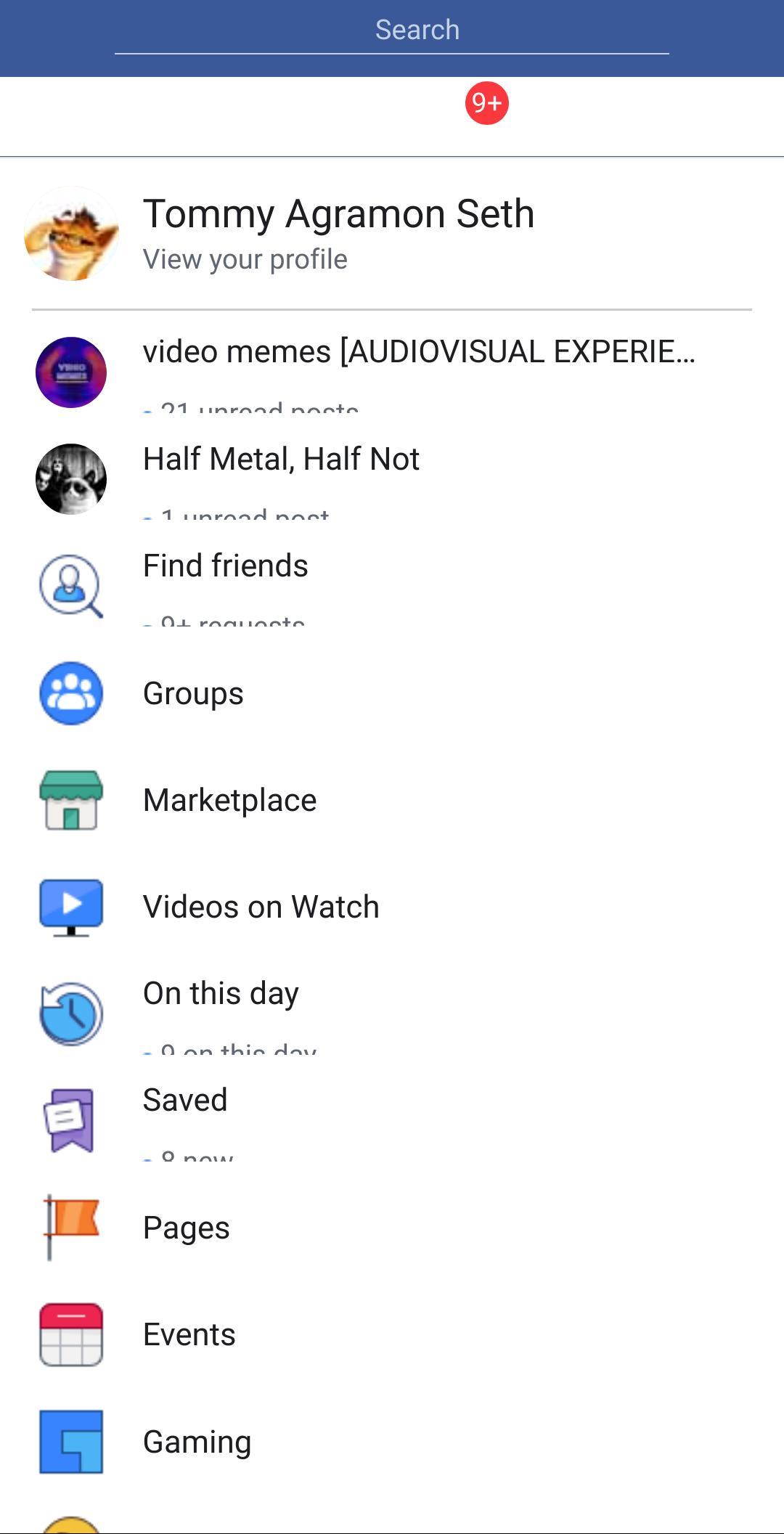The height and width of the screenshot is (1534, 784).
Task: Click the Tommy Agramon Seth name
Action: (338, 213)
